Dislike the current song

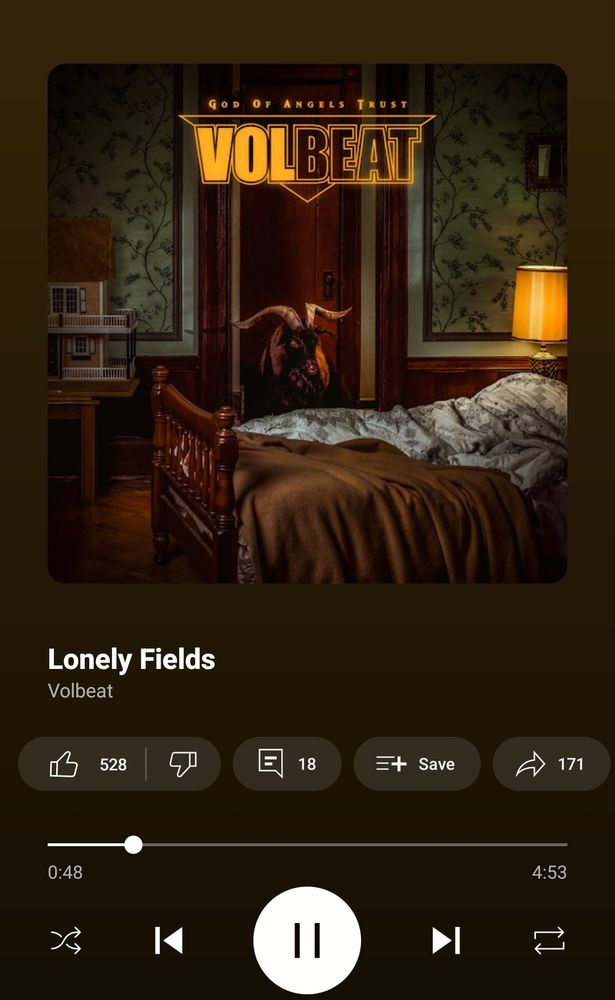pyautogui.click(x=182, y=764)
